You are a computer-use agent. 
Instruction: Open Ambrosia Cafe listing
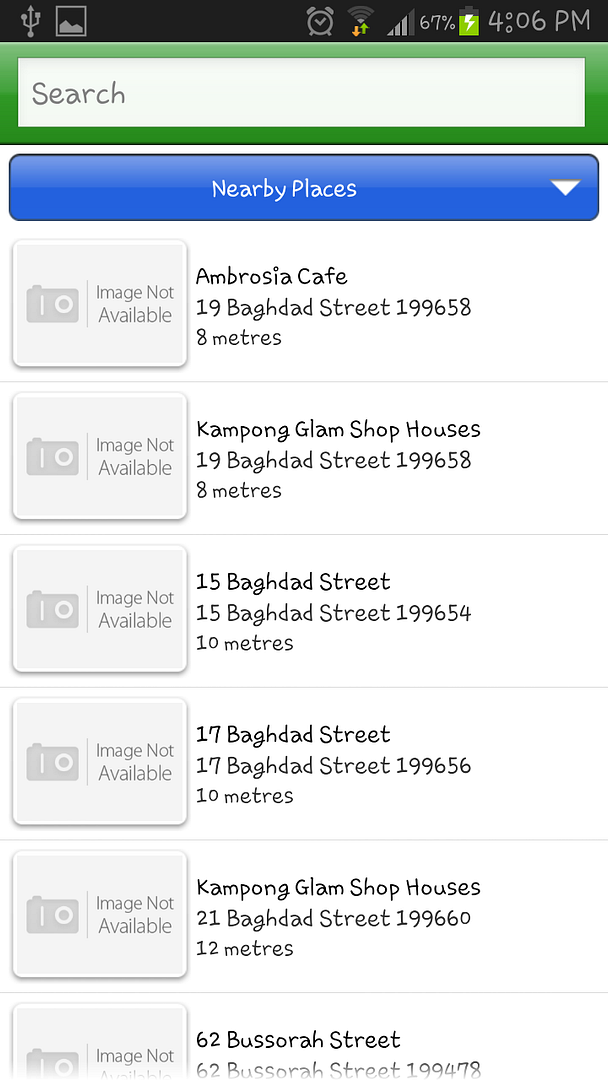304,305
